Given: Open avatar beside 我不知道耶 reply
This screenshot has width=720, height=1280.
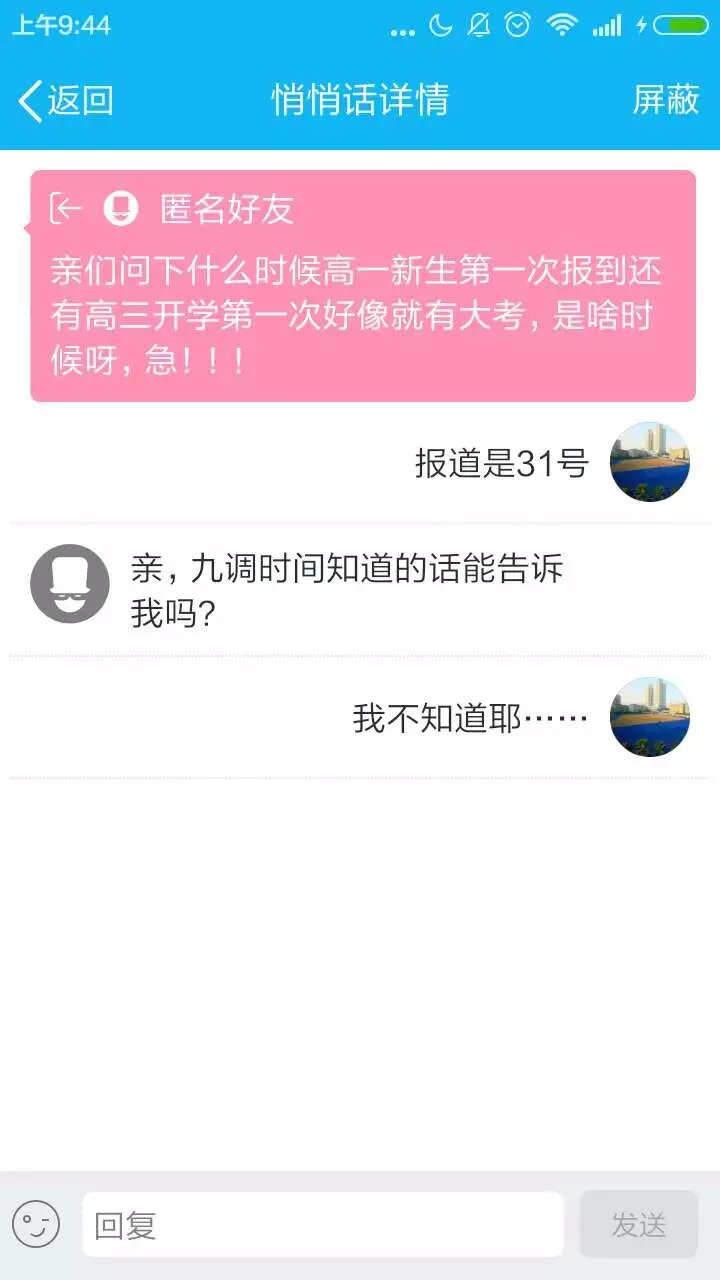Looking at the screenshot, I should 650,717.
